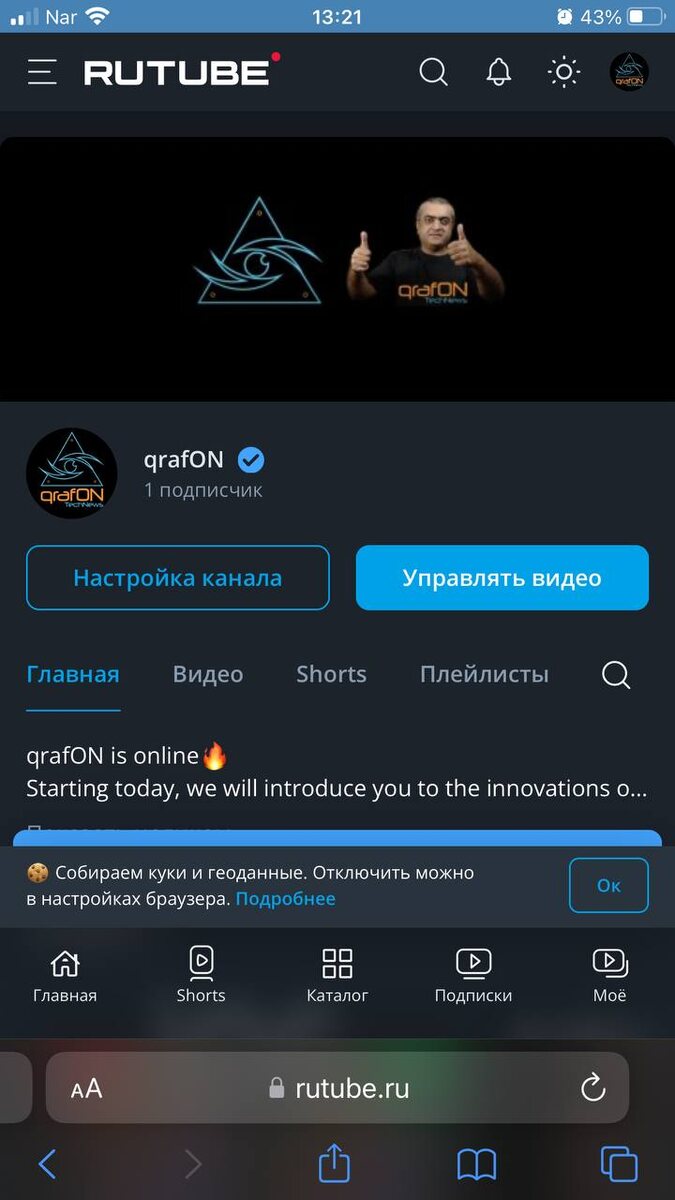Image resolution: width=675 pixels, height=1200 pixels.
Task: Select the Плейлисты tab
Action: pos(484,674)
